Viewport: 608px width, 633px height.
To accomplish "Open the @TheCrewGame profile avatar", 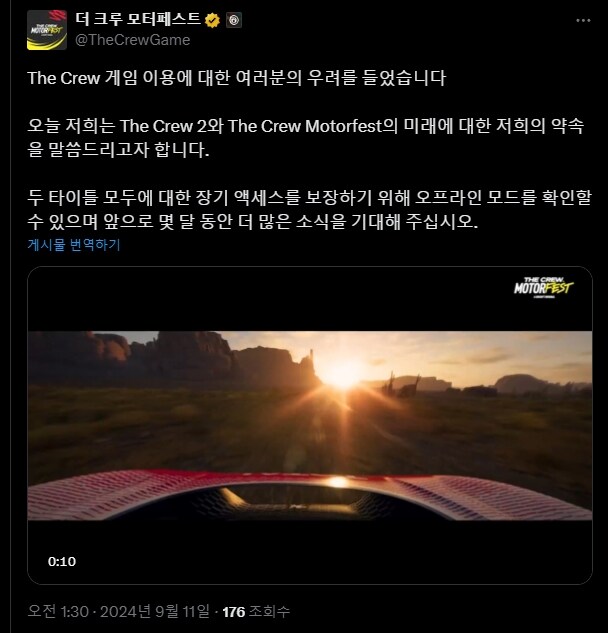I will pos(46,30).
